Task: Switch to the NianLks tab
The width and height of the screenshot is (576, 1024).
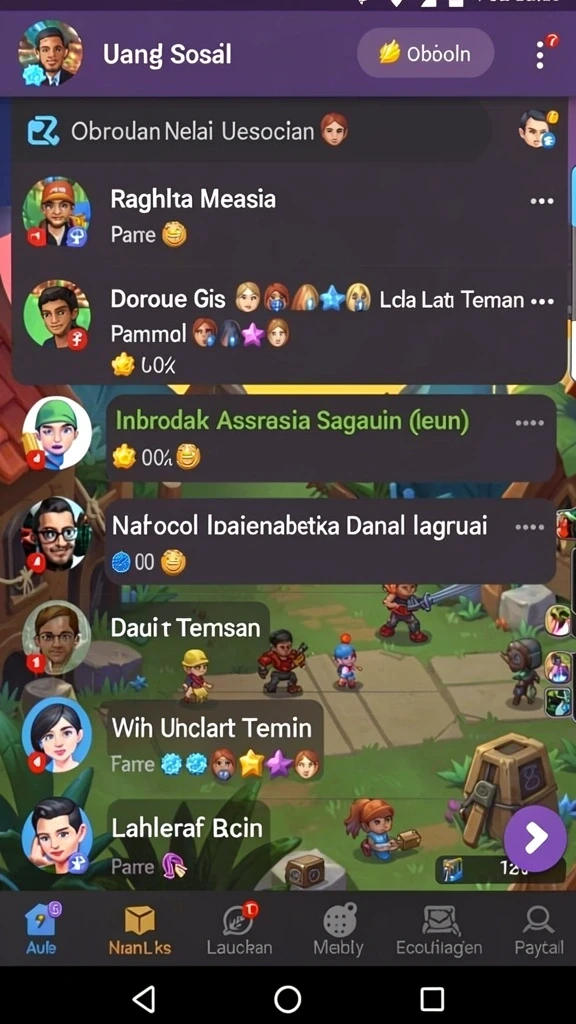Action: pos(140,931)
